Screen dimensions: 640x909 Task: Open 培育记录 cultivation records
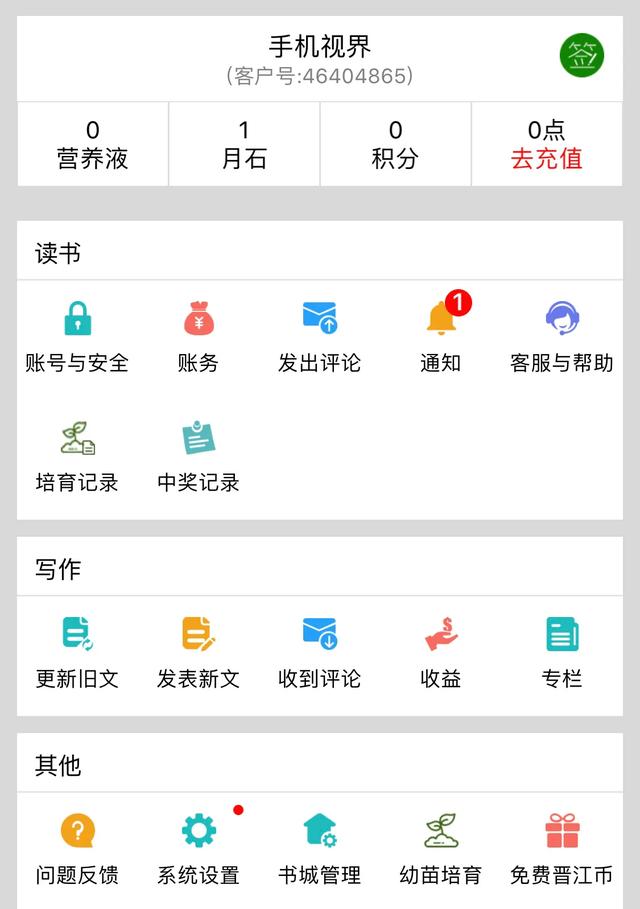[77, 457]
